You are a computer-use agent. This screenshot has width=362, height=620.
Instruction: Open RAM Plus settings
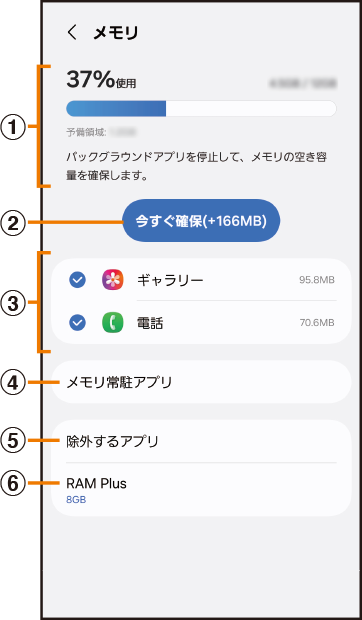click(201, 490)
